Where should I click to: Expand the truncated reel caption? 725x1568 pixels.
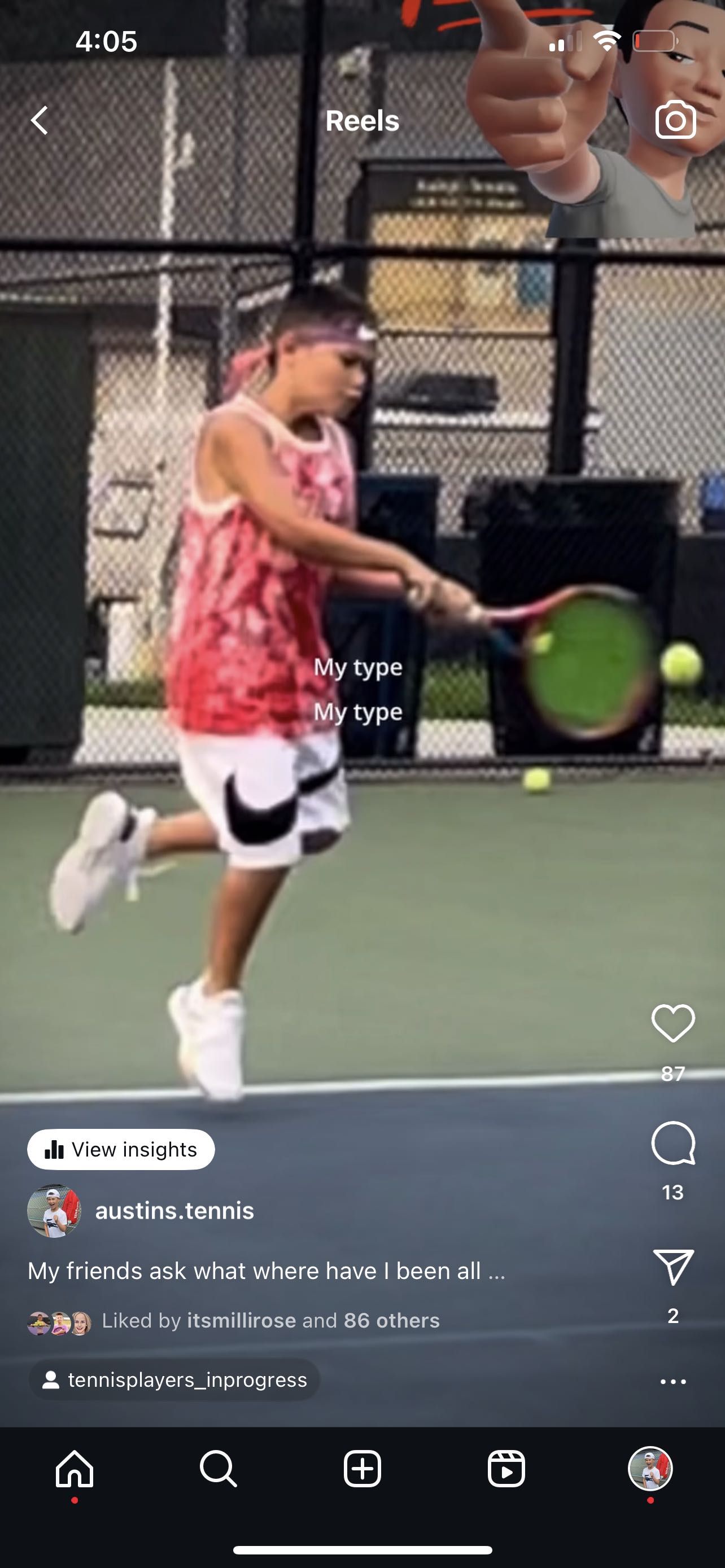pyautogui.click(x=266, y=1271)
